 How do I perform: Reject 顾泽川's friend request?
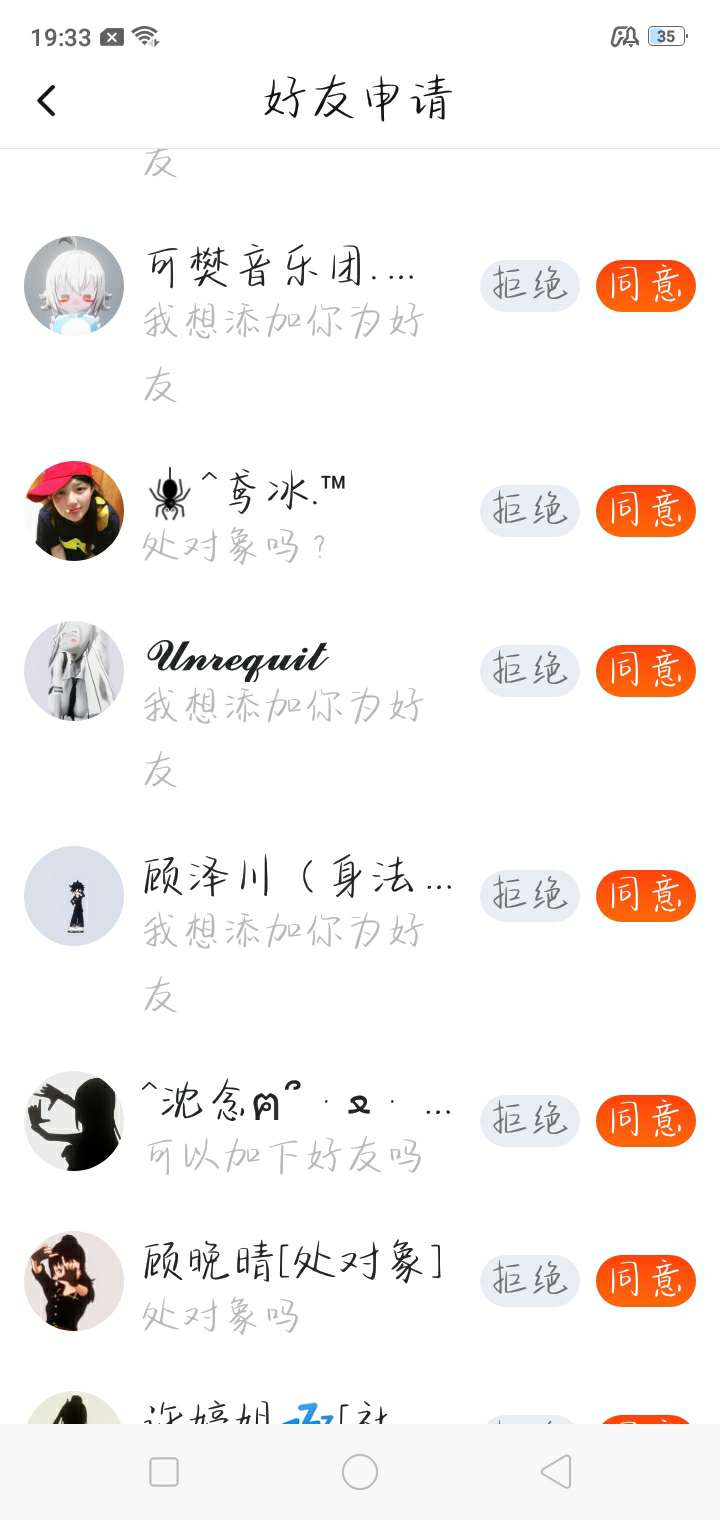click(530, 895)
